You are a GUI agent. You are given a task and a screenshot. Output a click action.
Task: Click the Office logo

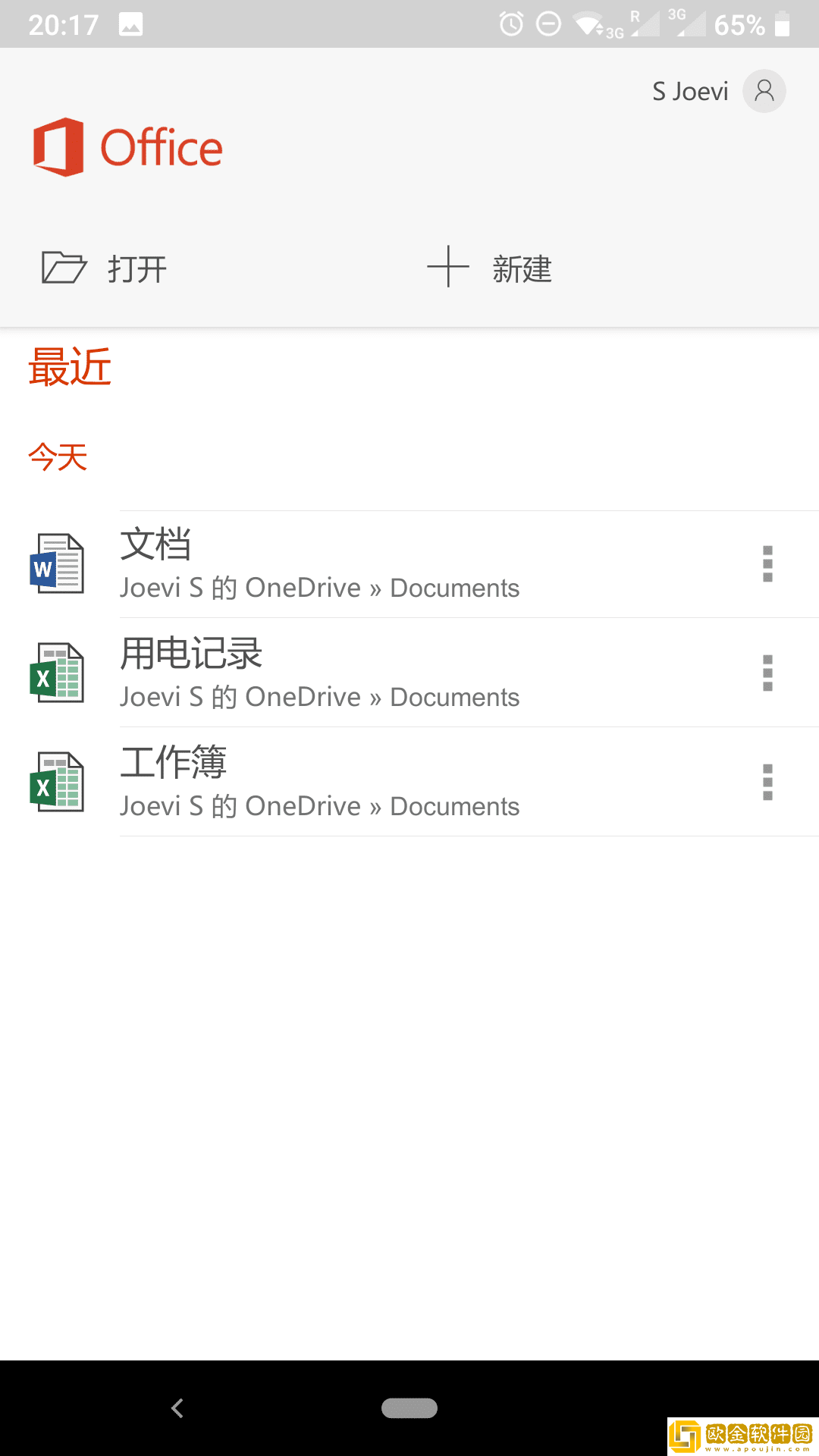click(x=127, y=146)
